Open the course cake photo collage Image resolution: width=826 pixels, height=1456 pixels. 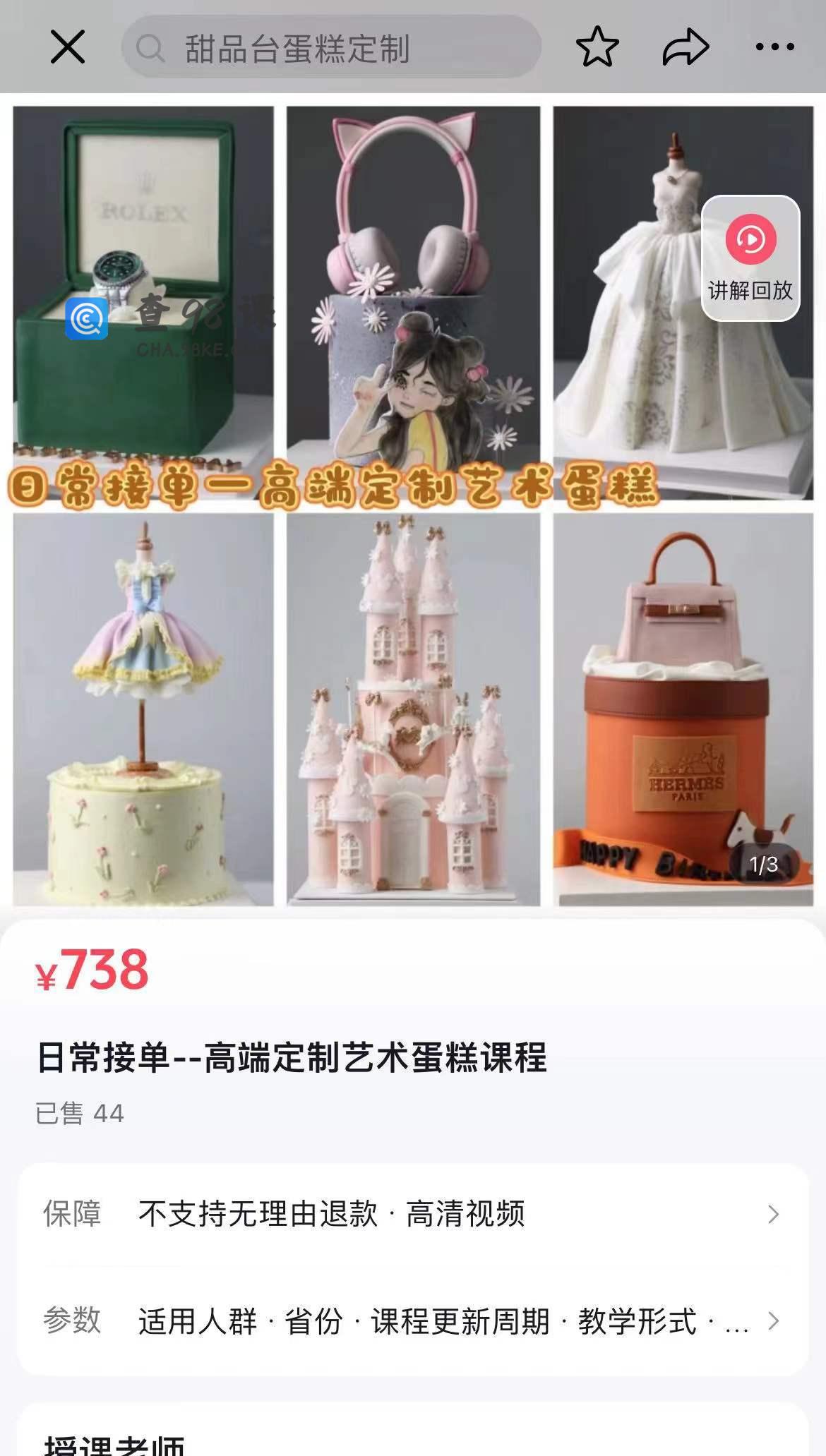point(413,505)
